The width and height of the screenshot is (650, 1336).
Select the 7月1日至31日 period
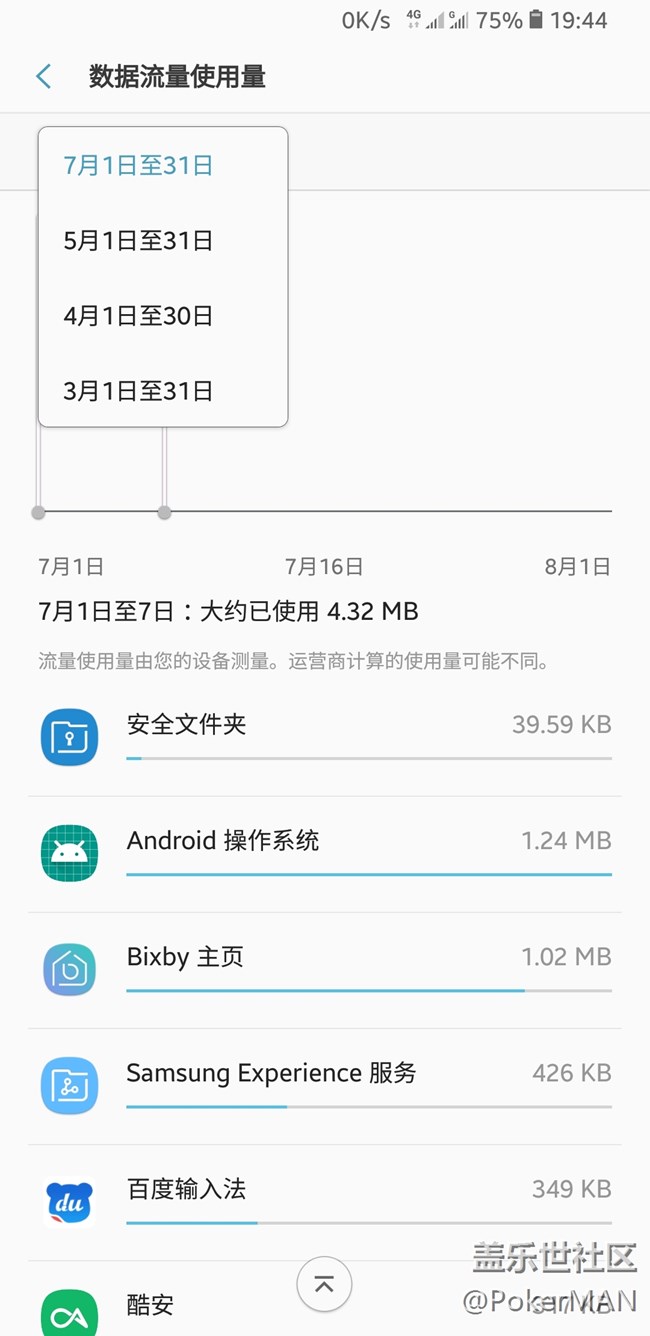[138, 165]
